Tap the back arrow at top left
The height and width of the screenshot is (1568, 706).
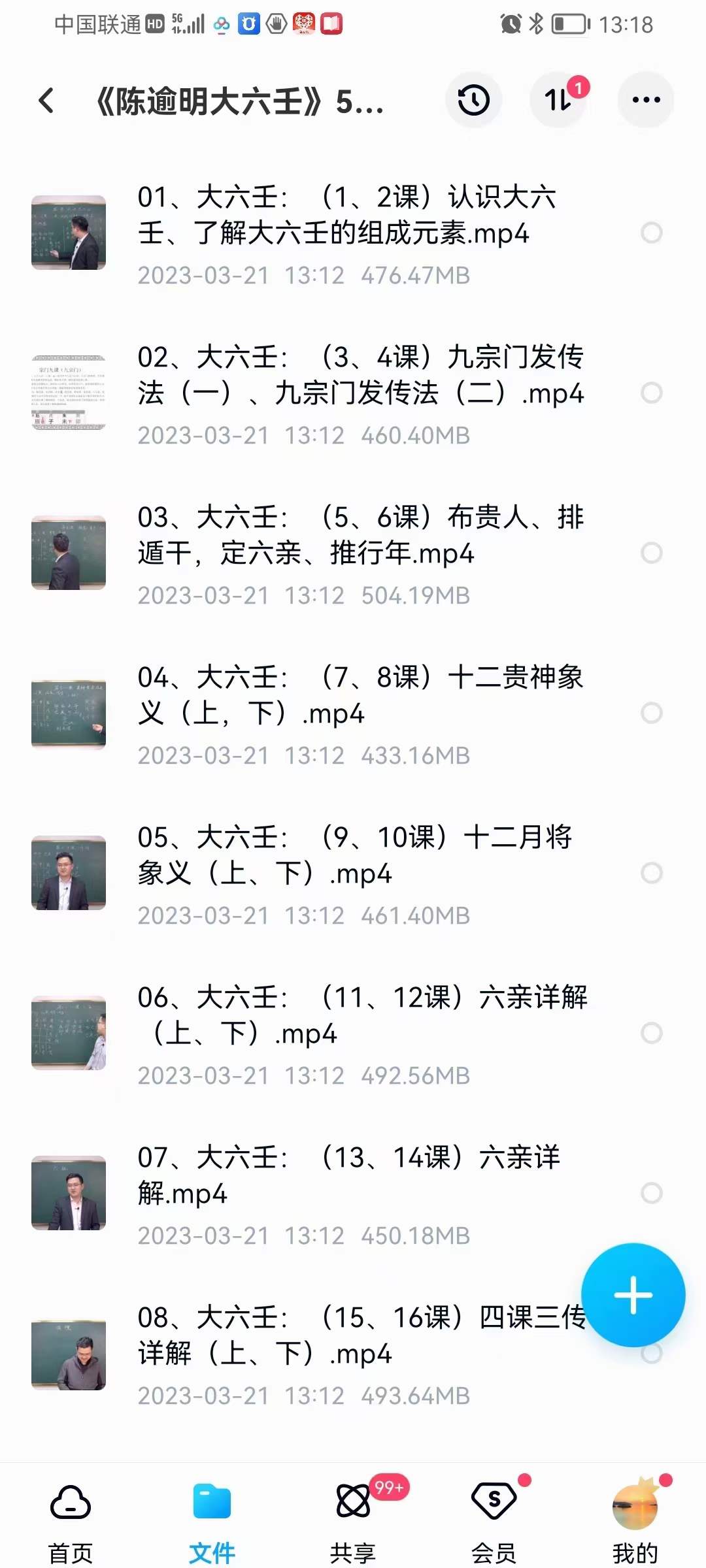tap(44, 99)
